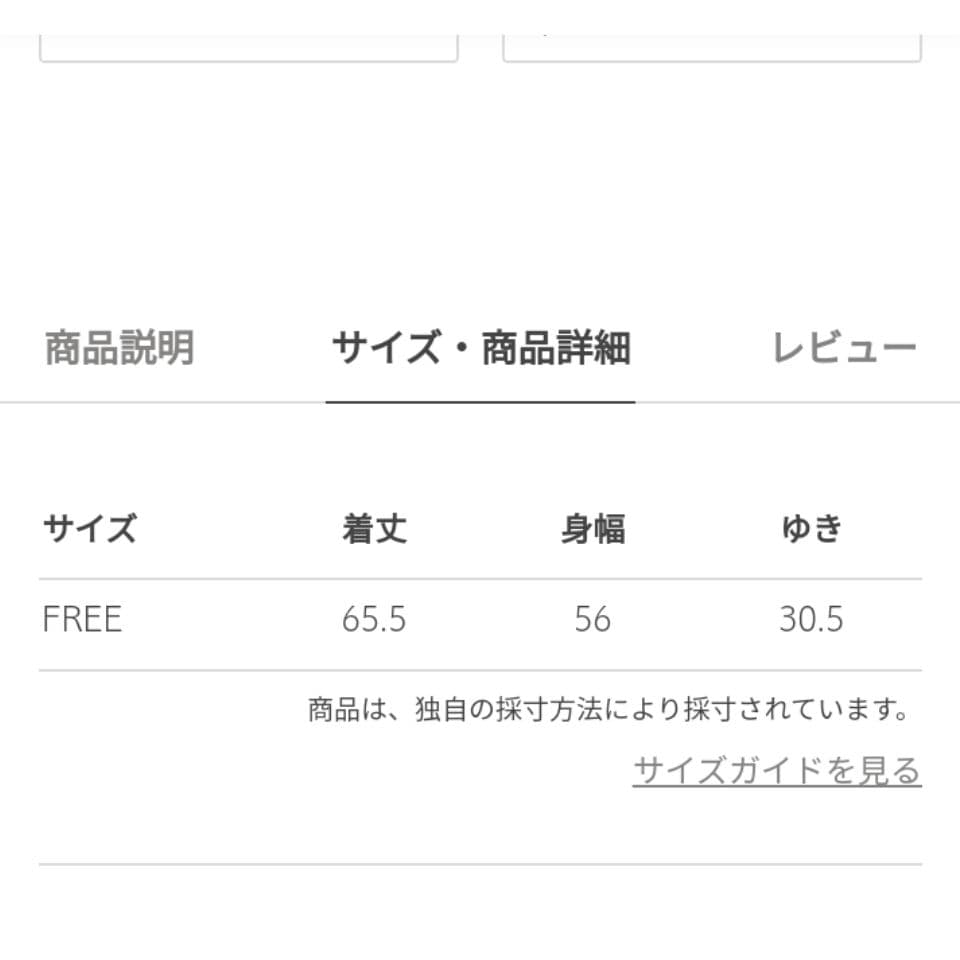960x960 pixels.
Task: Switch to the 商品説明 tab
Action: pyautogui.click(x=120, y=348)
